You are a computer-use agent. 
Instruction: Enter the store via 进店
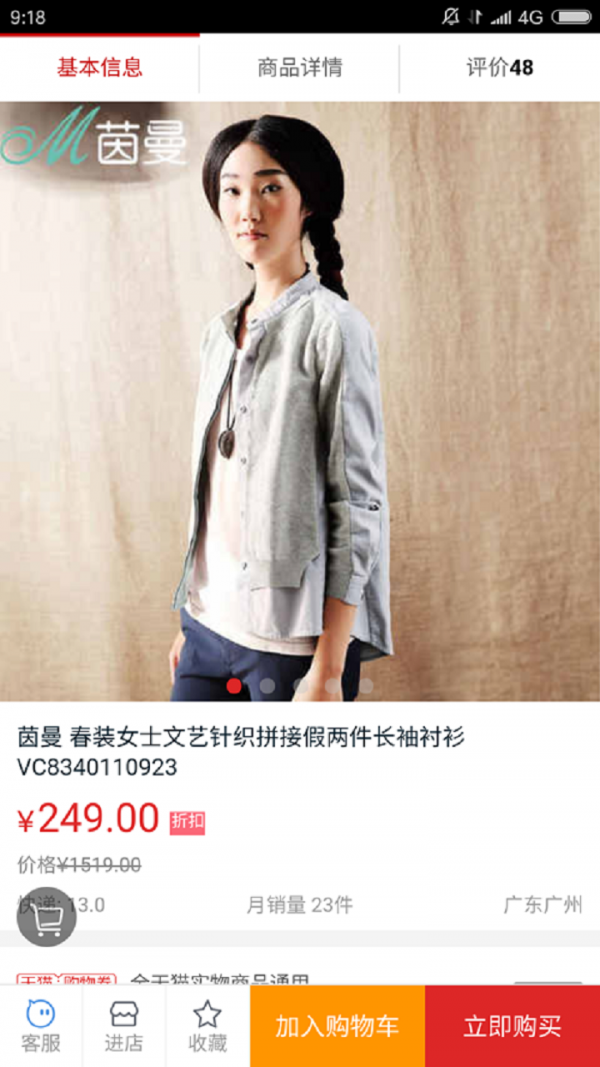(x=124, y=1027)
